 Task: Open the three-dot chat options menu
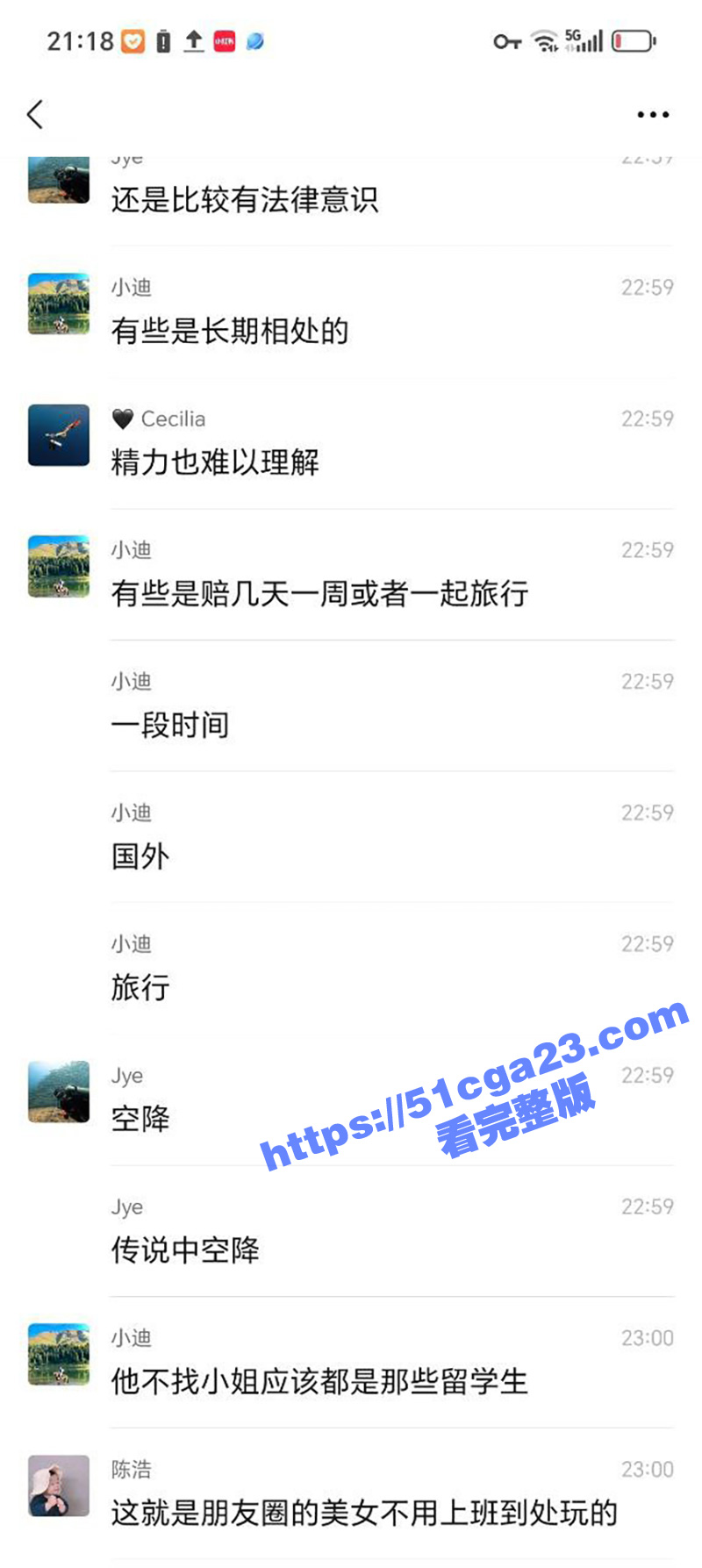[652, 114]
